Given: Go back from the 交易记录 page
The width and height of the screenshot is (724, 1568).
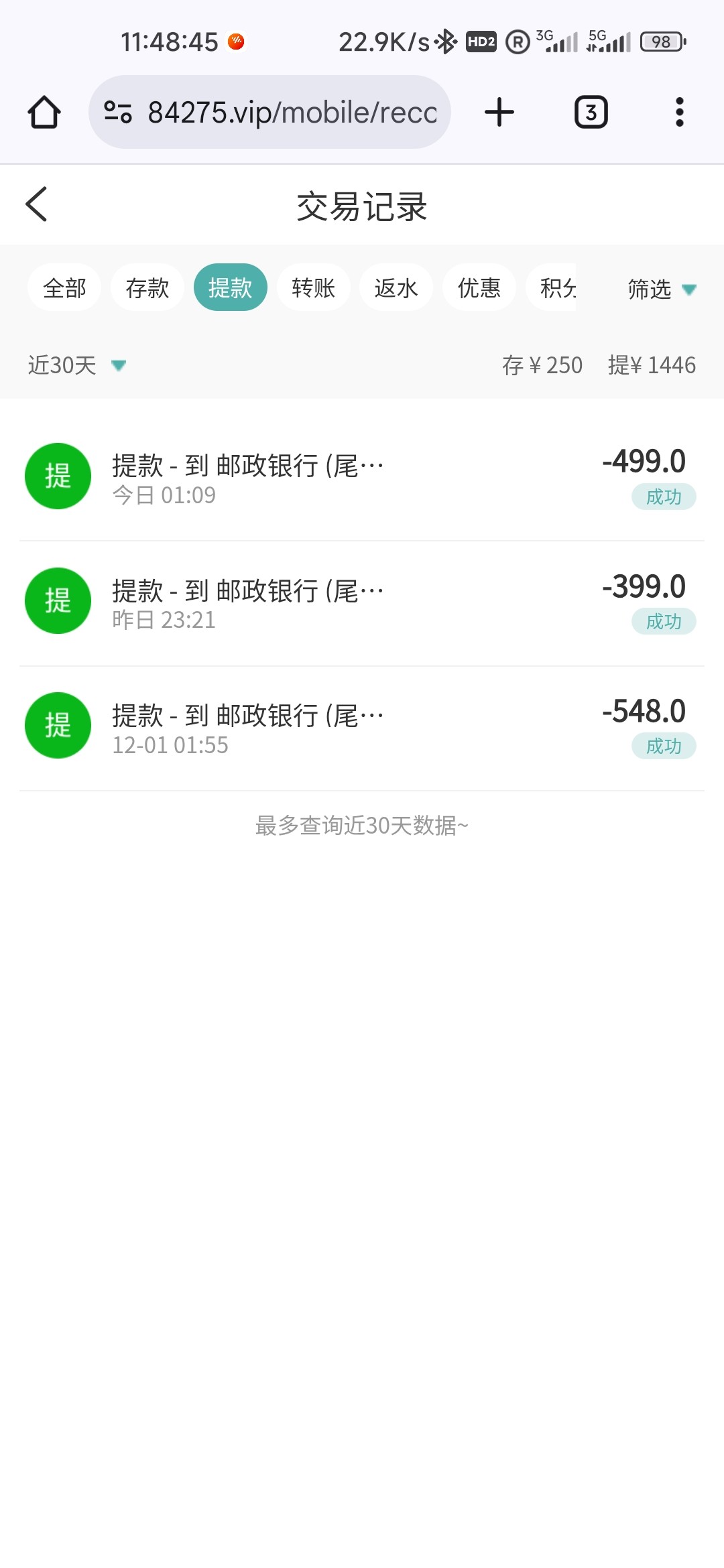Looking at the screenshot, I should click(x=37, y=204).
